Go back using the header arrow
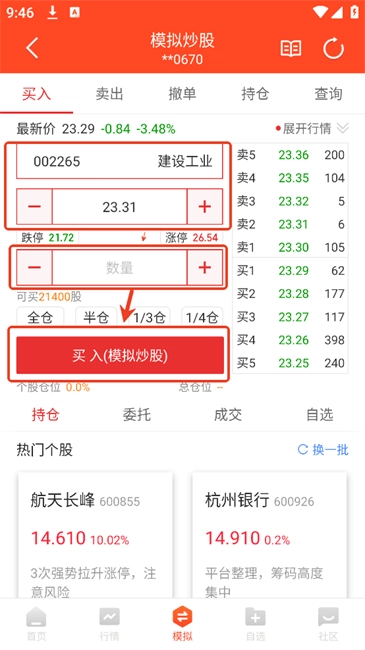The image size is (365, 650). (32, 49)
